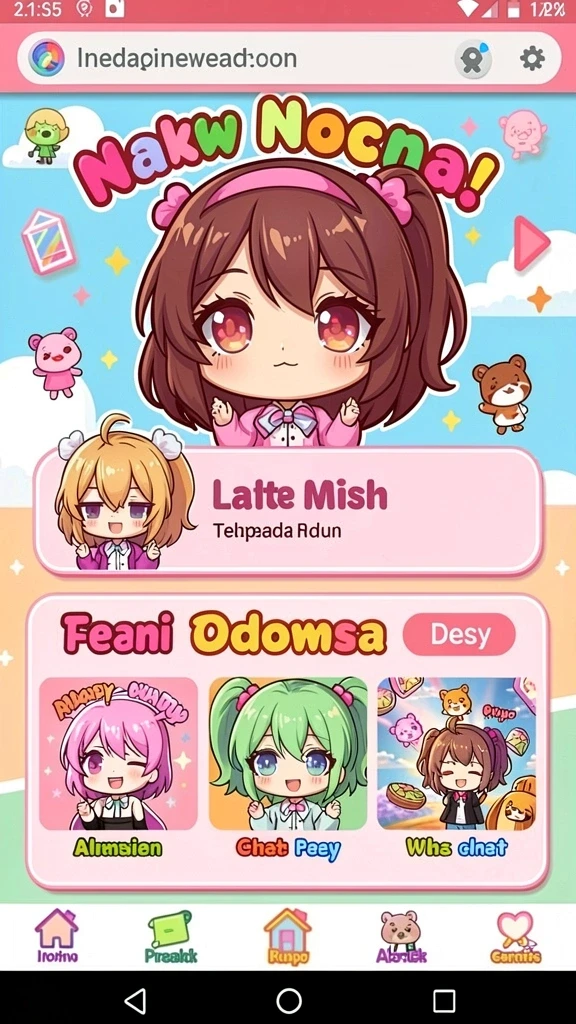Go back with the system back button
This screenshot has height=1024, width=576.
[x=135, y=1000]
